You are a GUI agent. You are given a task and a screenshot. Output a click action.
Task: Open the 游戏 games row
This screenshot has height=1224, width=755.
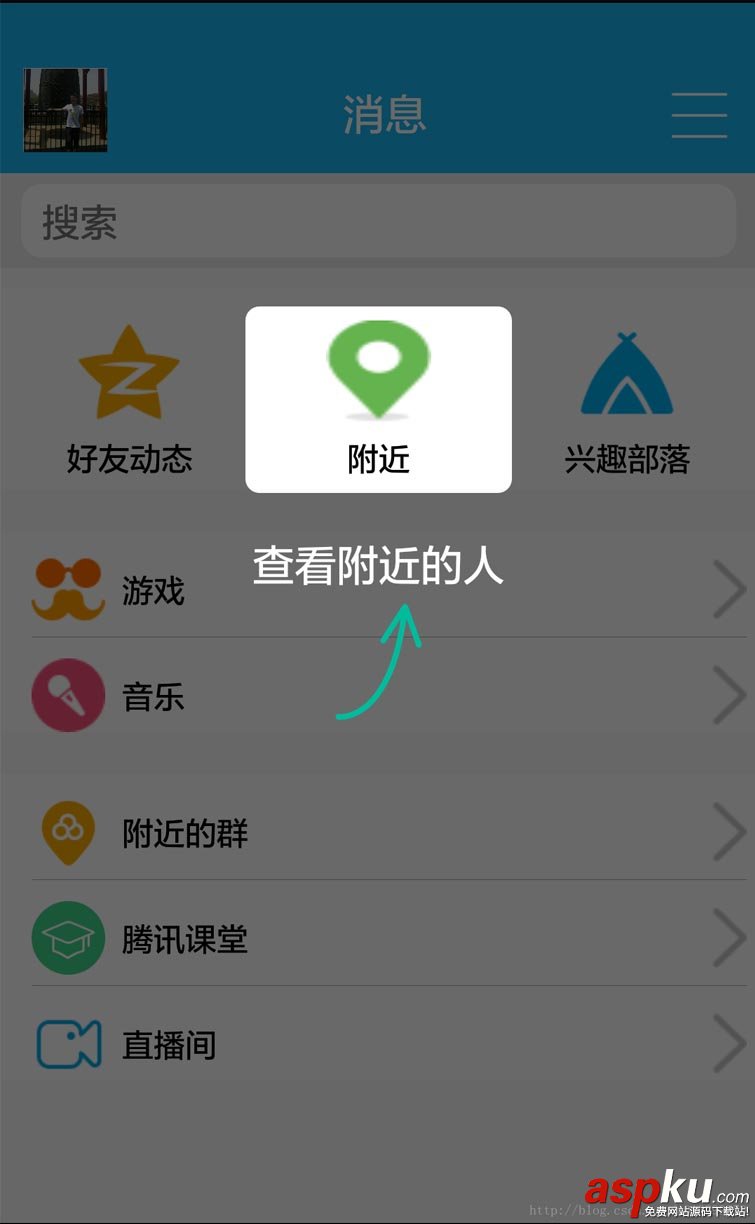(x=378, y=591)
